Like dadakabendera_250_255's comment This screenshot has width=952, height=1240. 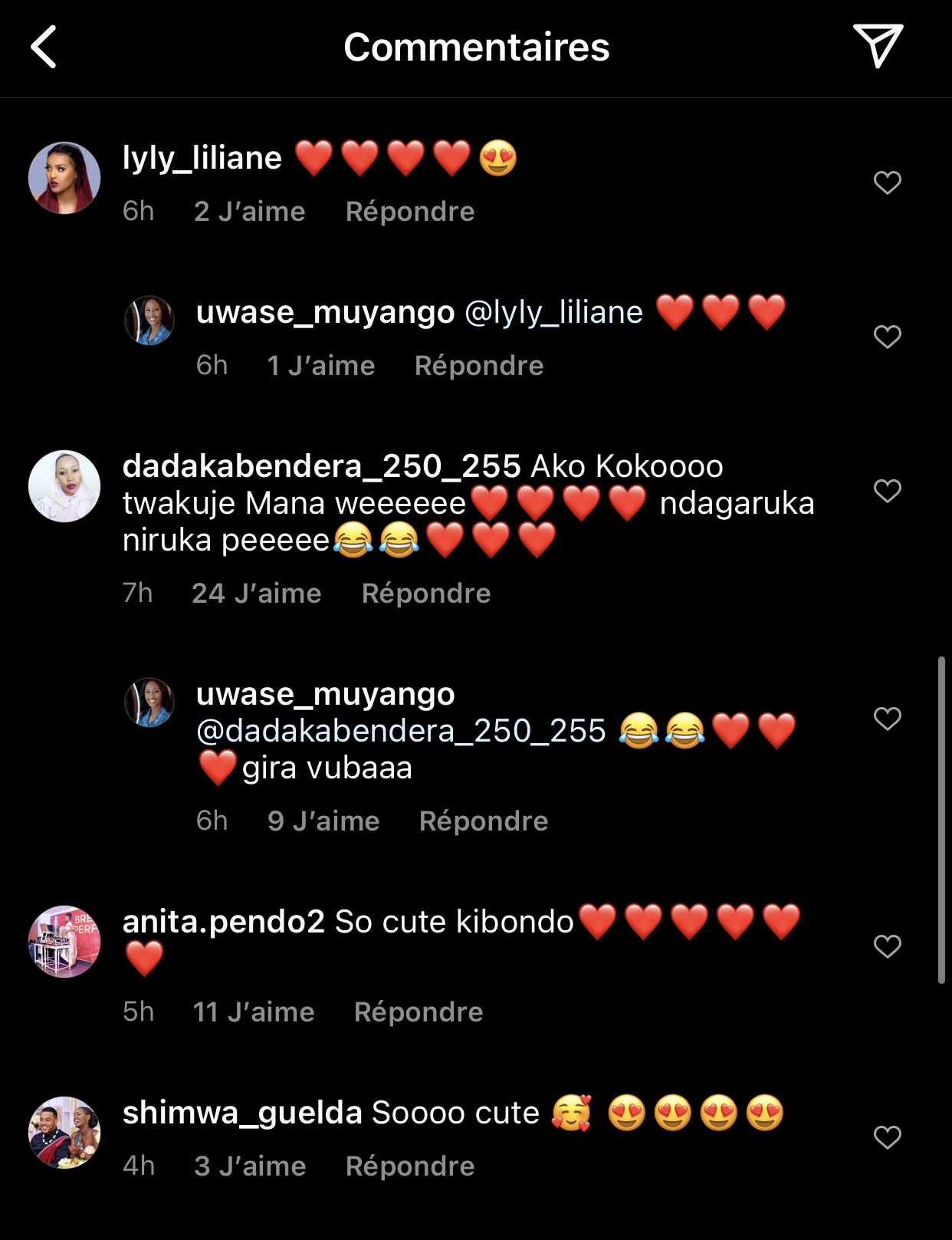tap(887, 491)
